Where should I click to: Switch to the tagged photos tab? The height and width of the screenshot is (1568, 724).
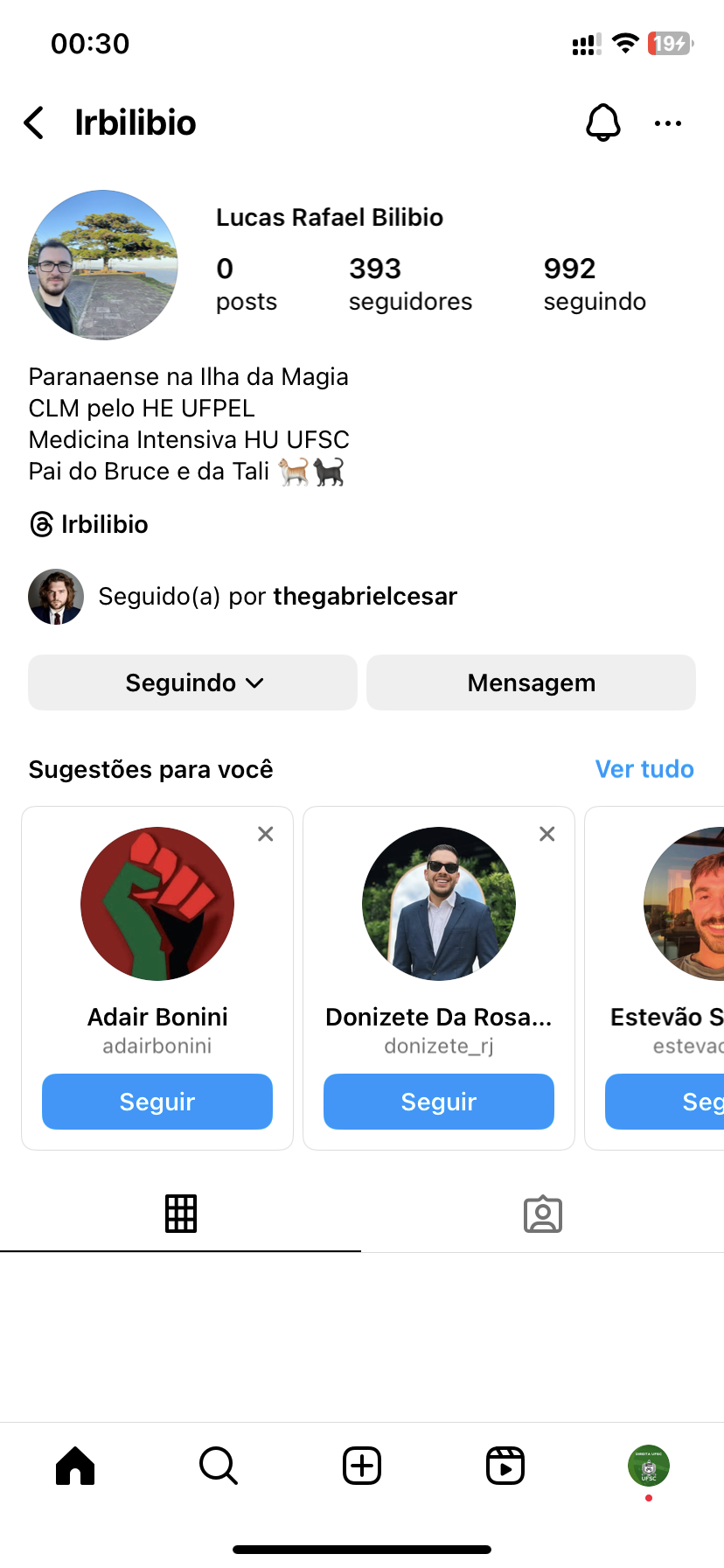point(542,1214)
